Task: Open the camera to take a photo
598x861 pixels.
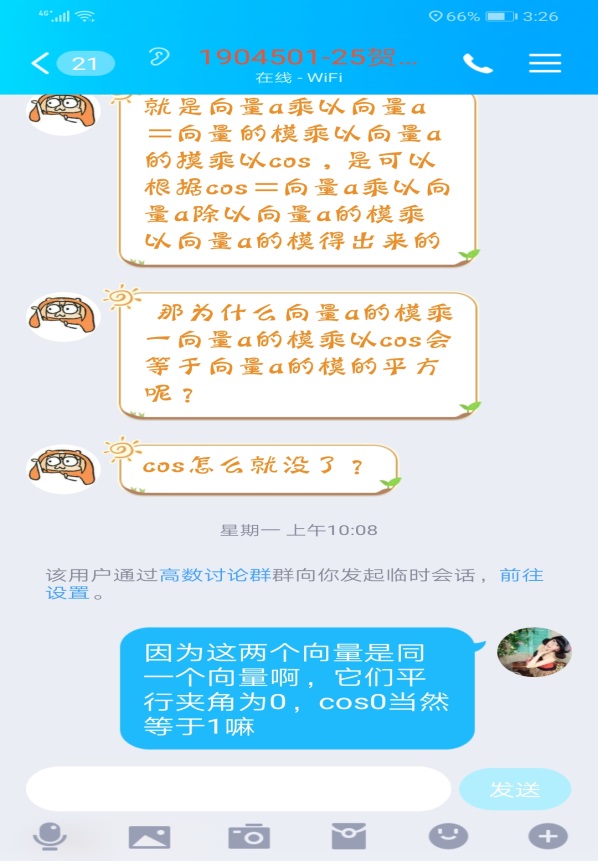Action: 249,836
